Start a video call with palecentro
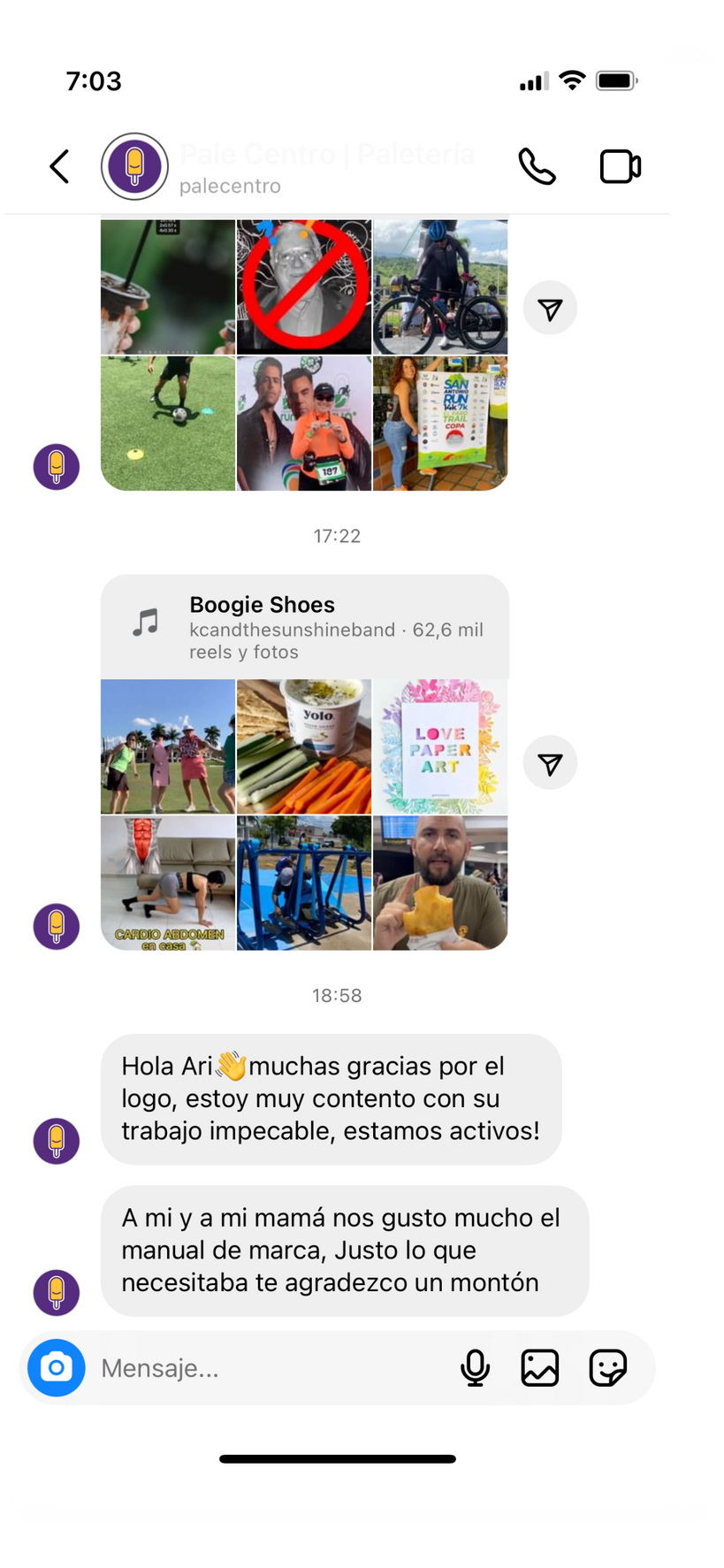Image resolution: width=724 pixels, height=1568 pixels. [x=621, y=166]
